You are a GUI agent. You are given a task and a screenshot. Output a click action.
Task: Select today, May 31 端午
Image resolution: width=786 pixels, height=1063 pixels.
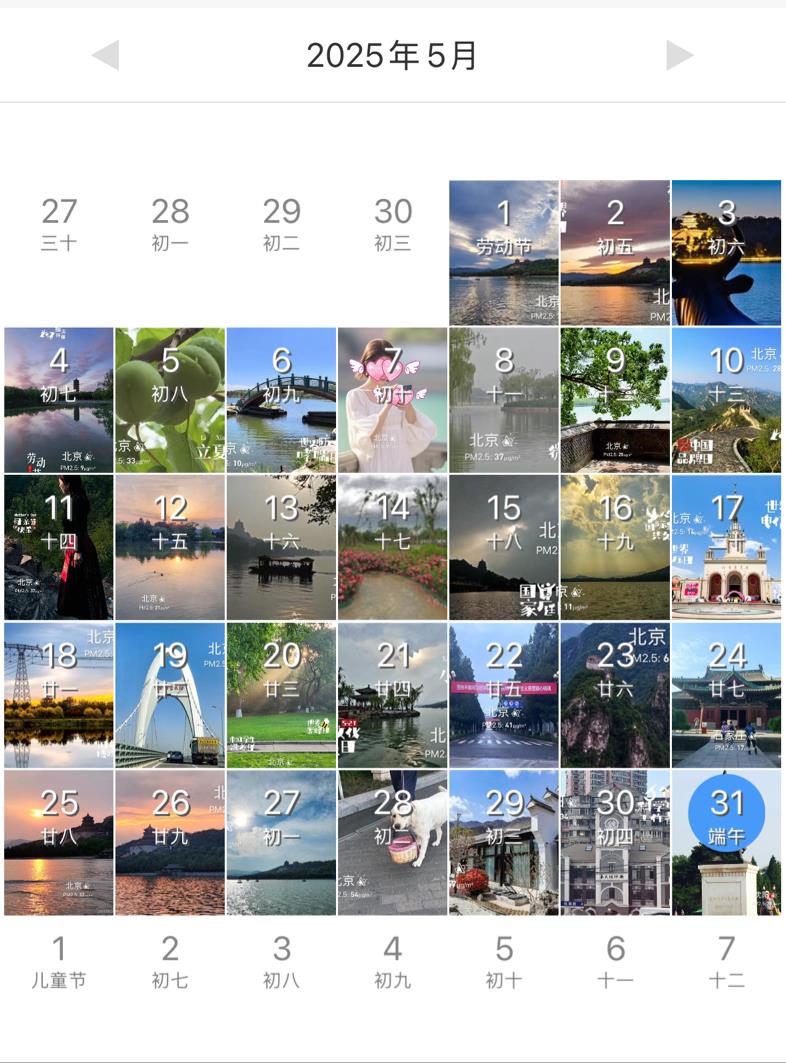726,814
